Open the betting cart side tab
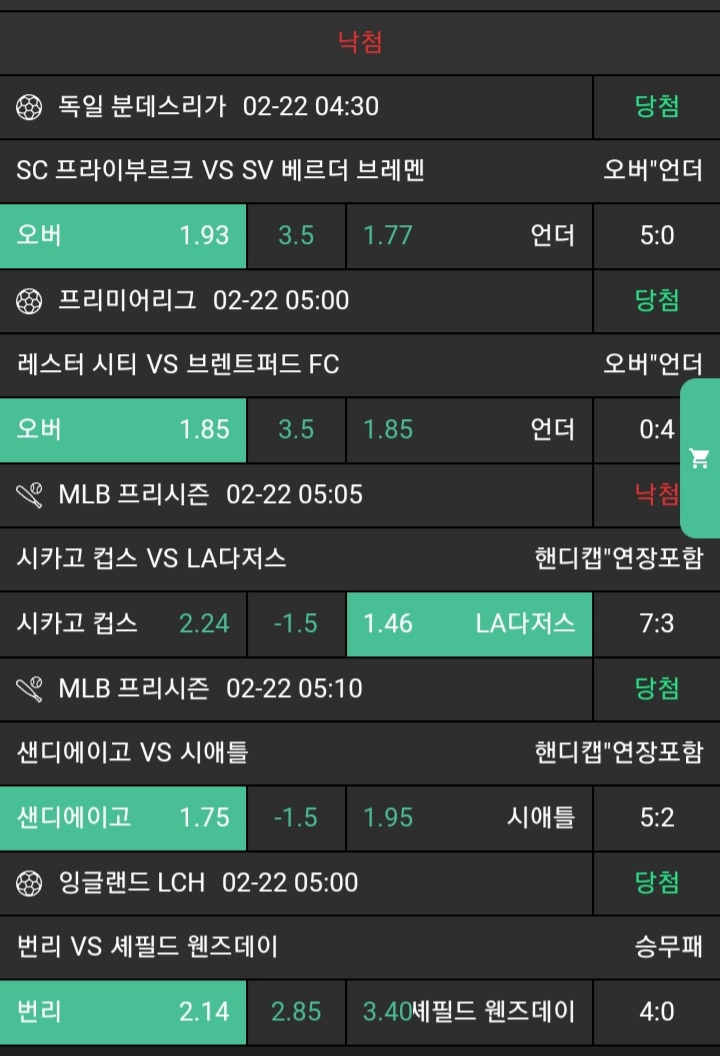Image resolution: width=720 pixels, height=1056 pixels. (699, 459)
